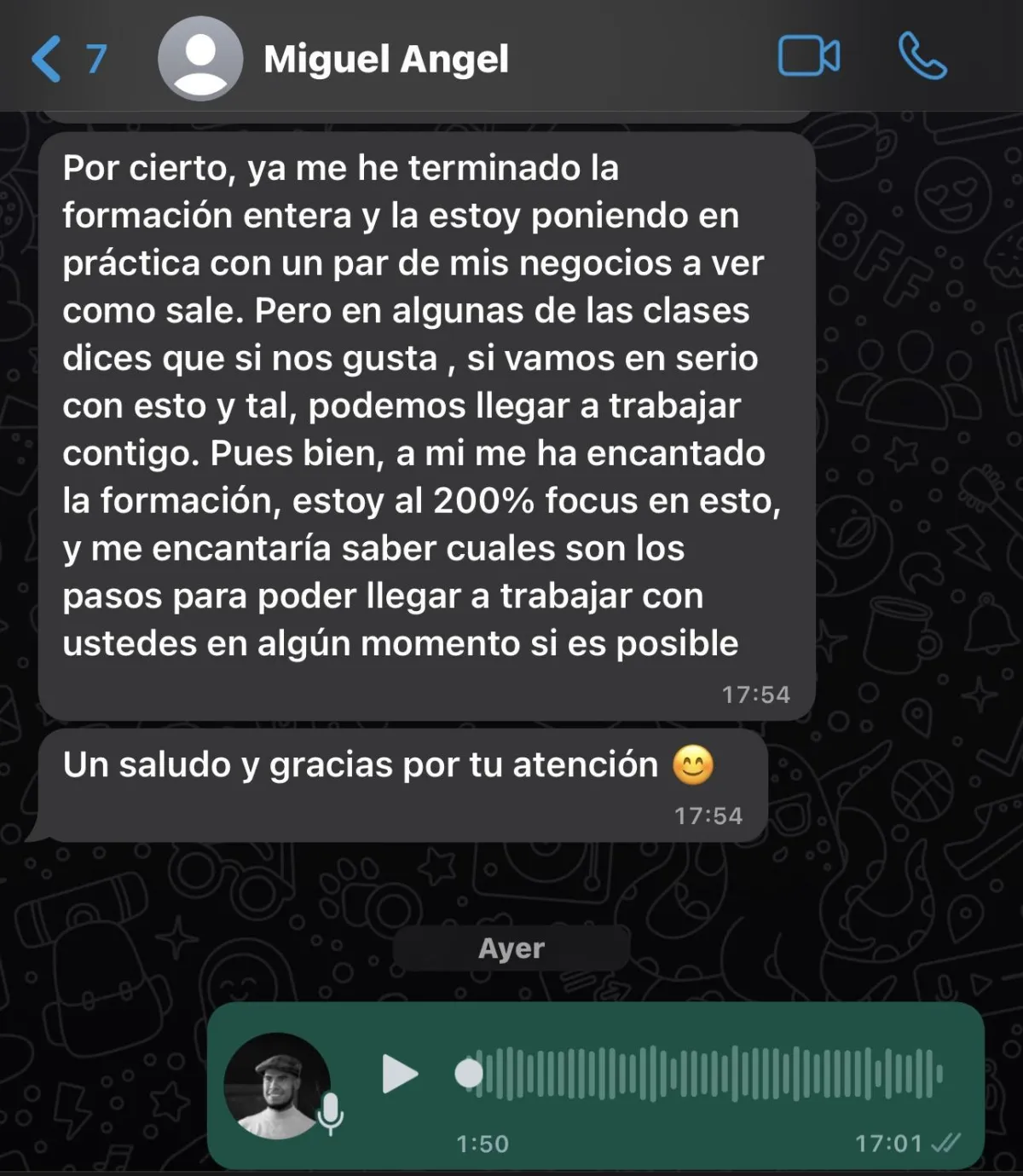Seek within the voice message waveform

[708, 1074]
